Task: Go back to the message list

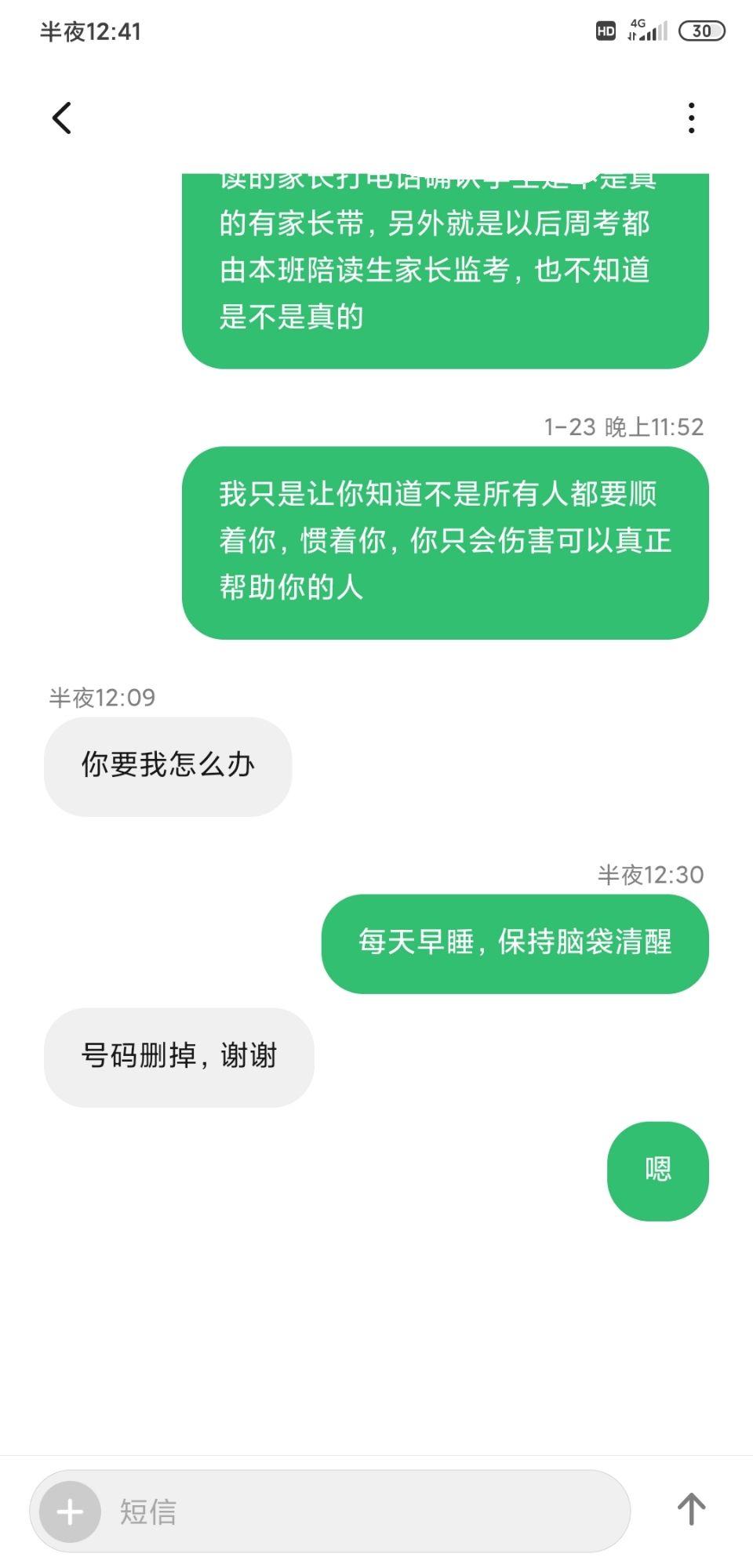Action: coord(62,118)
